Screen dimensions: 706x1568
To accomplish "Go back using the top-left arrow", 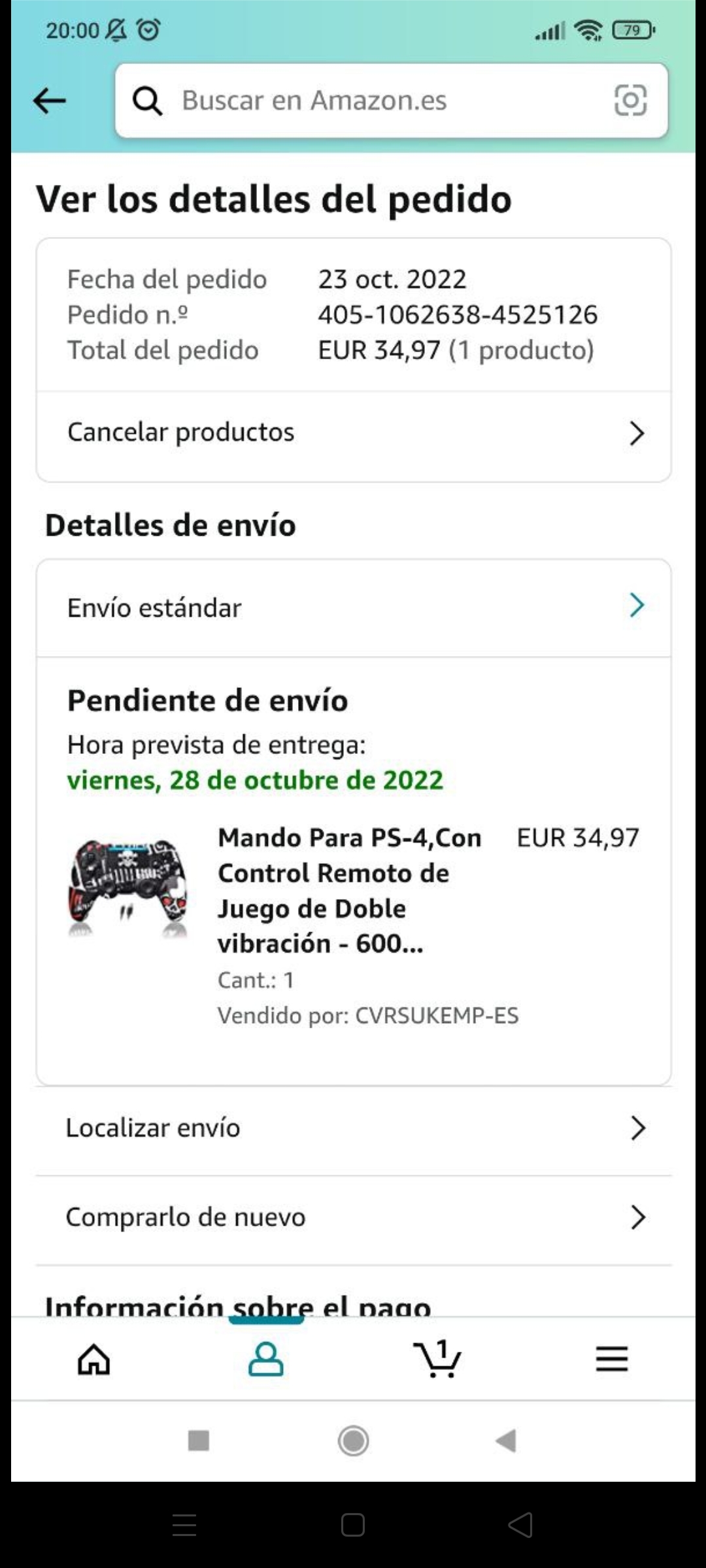I will point(50,101).
